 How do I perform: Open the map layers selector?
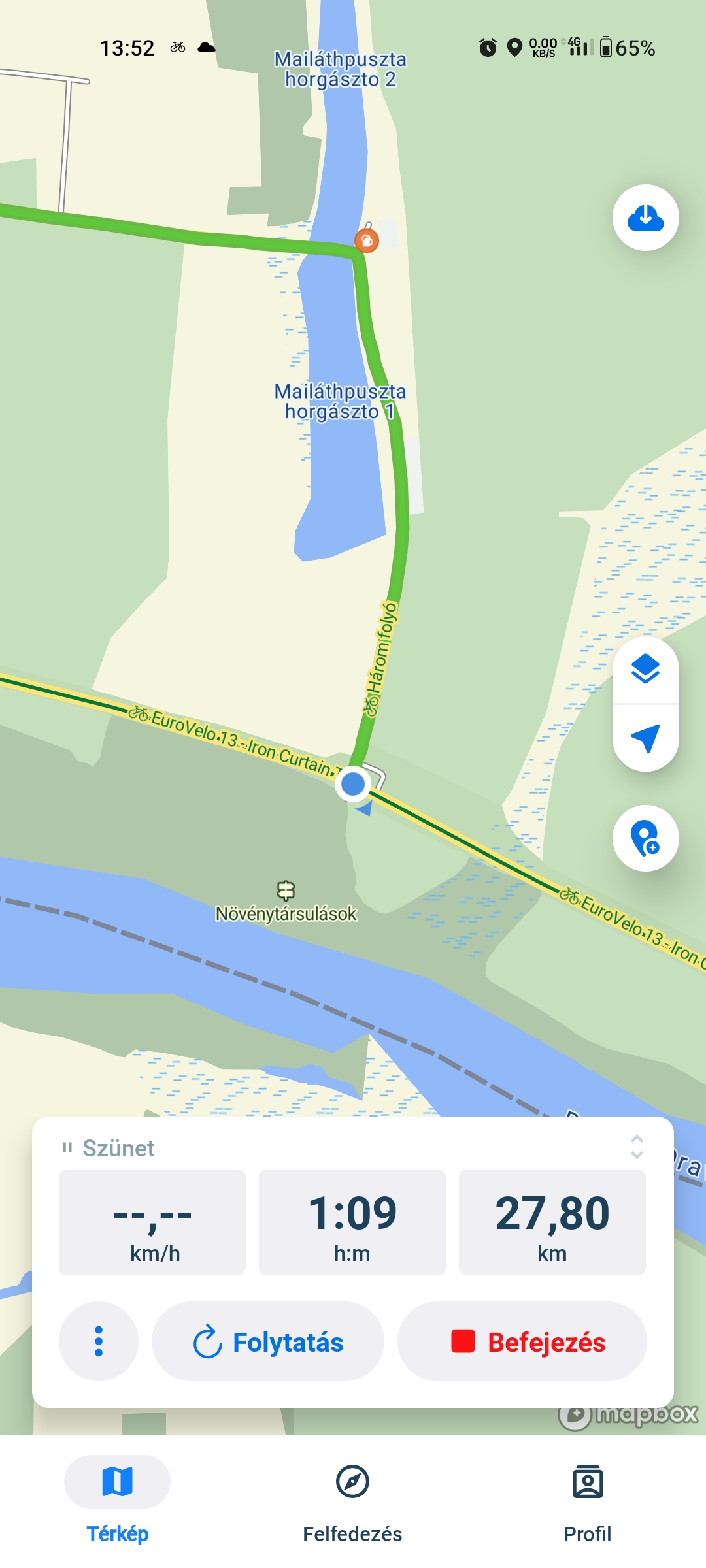(645, 670)
